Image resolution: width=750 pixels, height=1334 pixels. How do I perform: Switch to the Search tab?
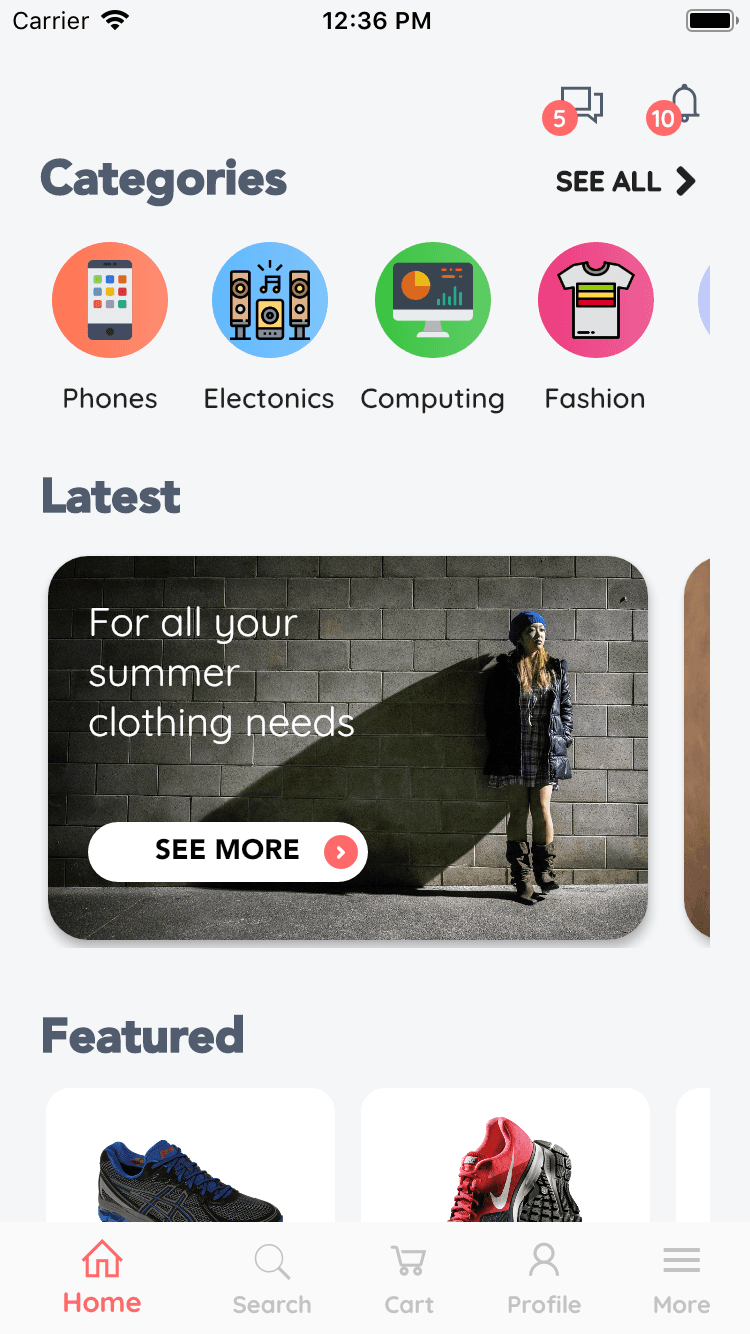[x=272, y=1278]
